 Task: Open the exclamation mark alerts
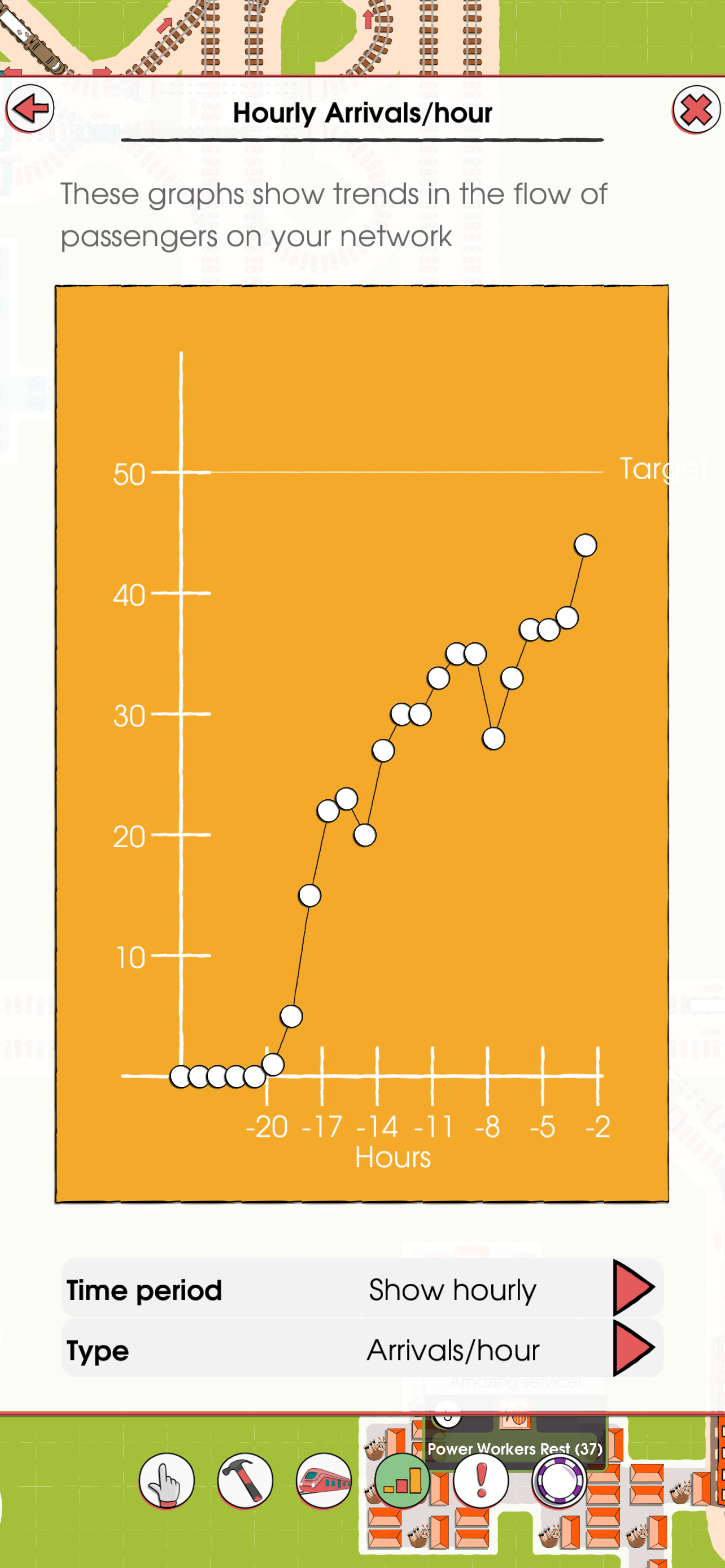pyautogui.click(x=481, y=1481)
